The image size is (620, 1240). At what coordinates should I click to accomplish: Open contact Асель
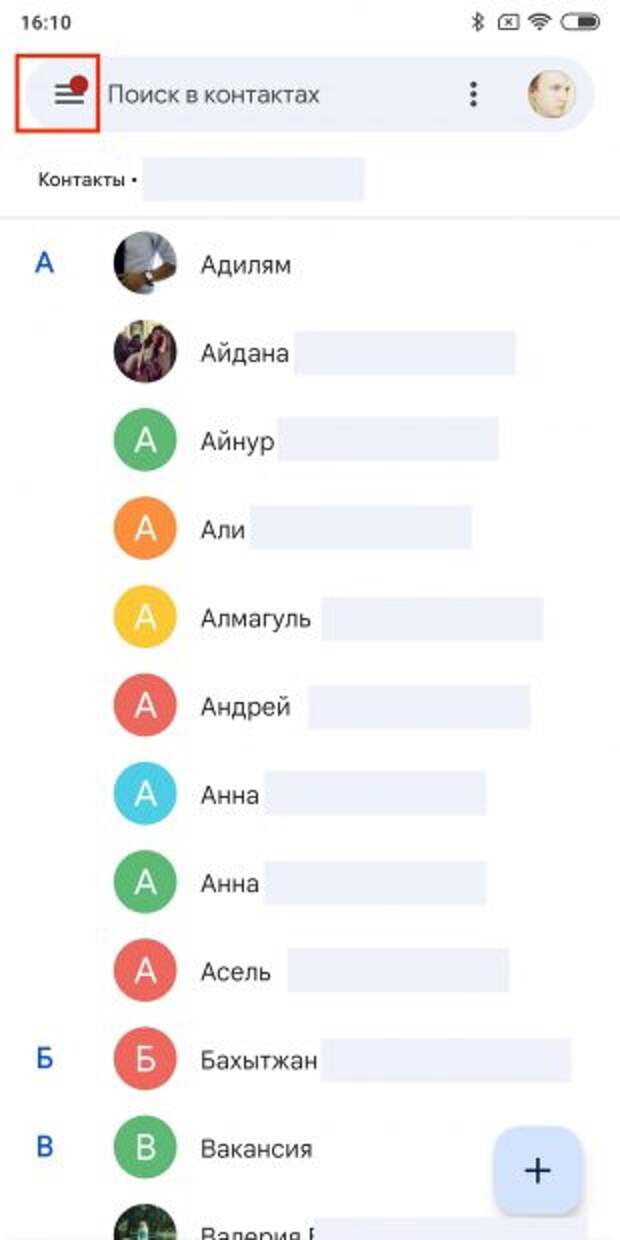[x=310, y=971]
